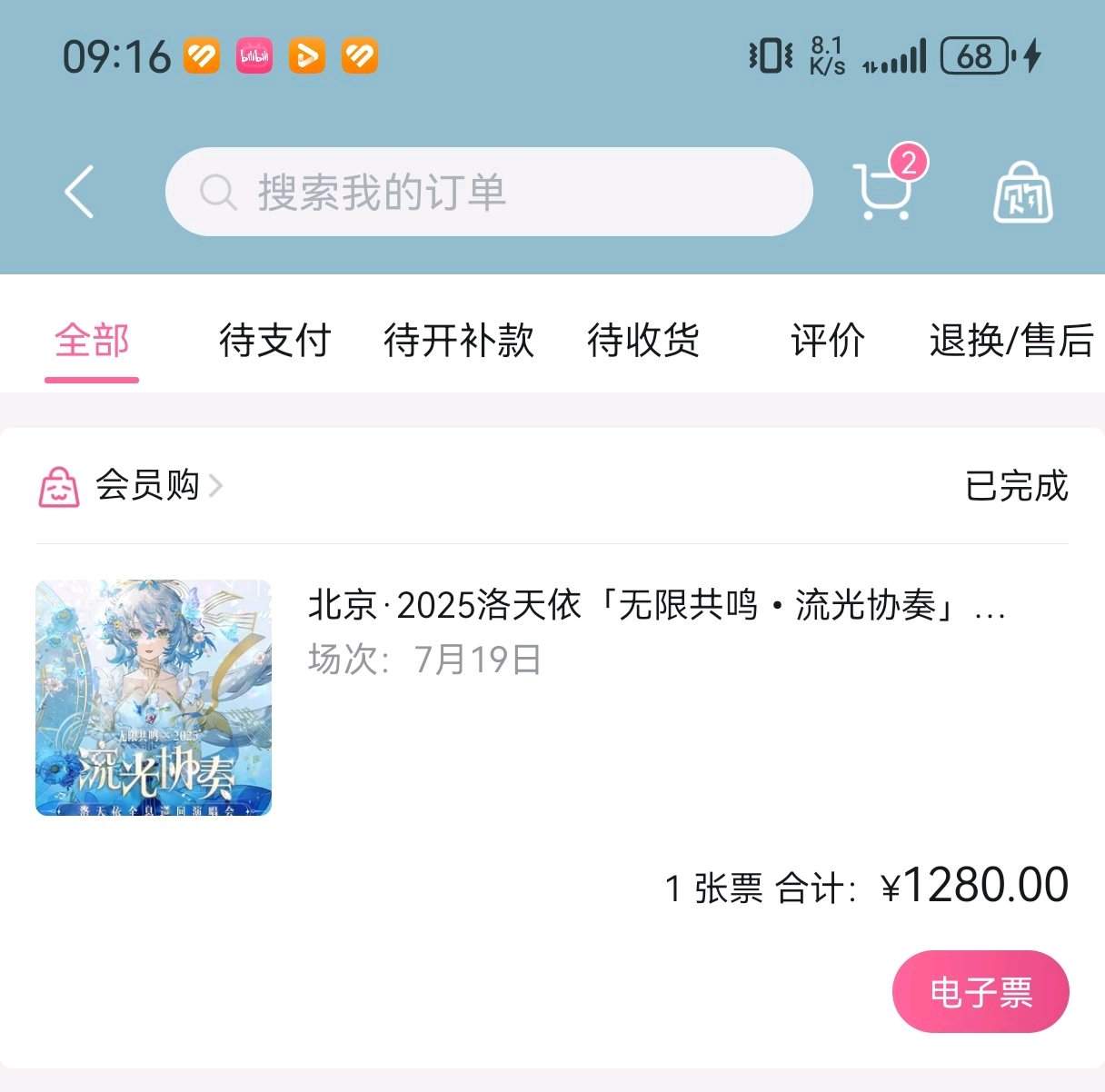View the 退换/售后 tab

click(1010, 342)
